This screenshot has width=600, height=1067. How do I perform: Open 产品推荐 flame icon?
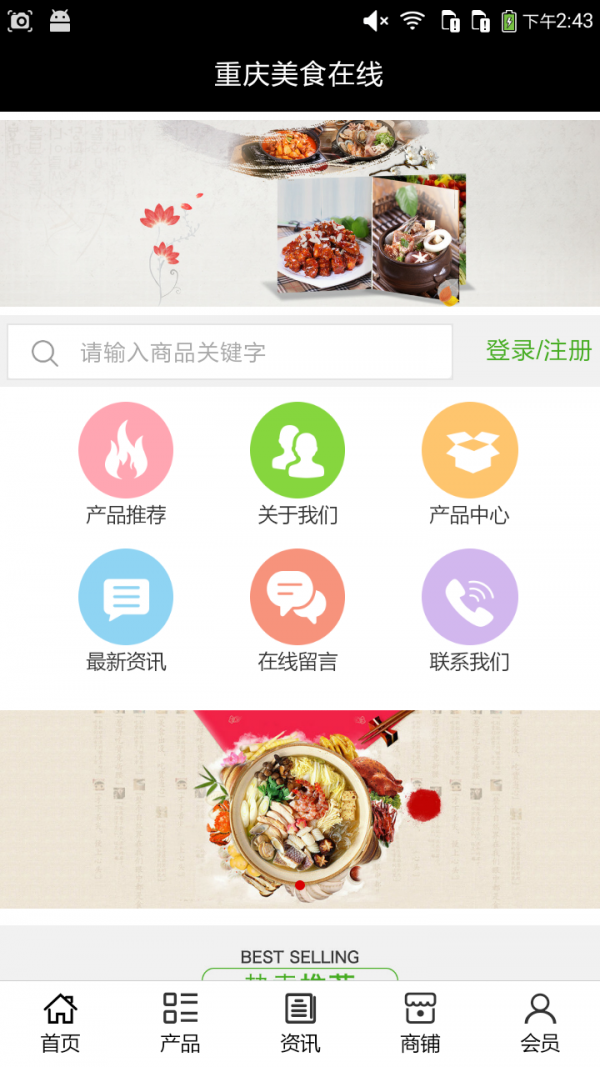click(126, 451)
